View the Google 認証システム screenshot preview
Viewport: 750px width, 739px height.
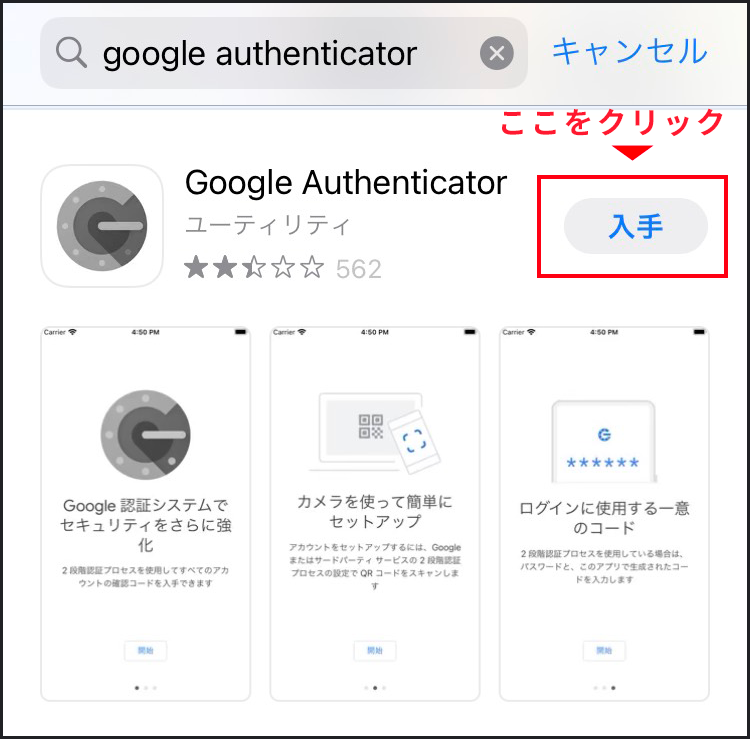click(x=145, y=513)
